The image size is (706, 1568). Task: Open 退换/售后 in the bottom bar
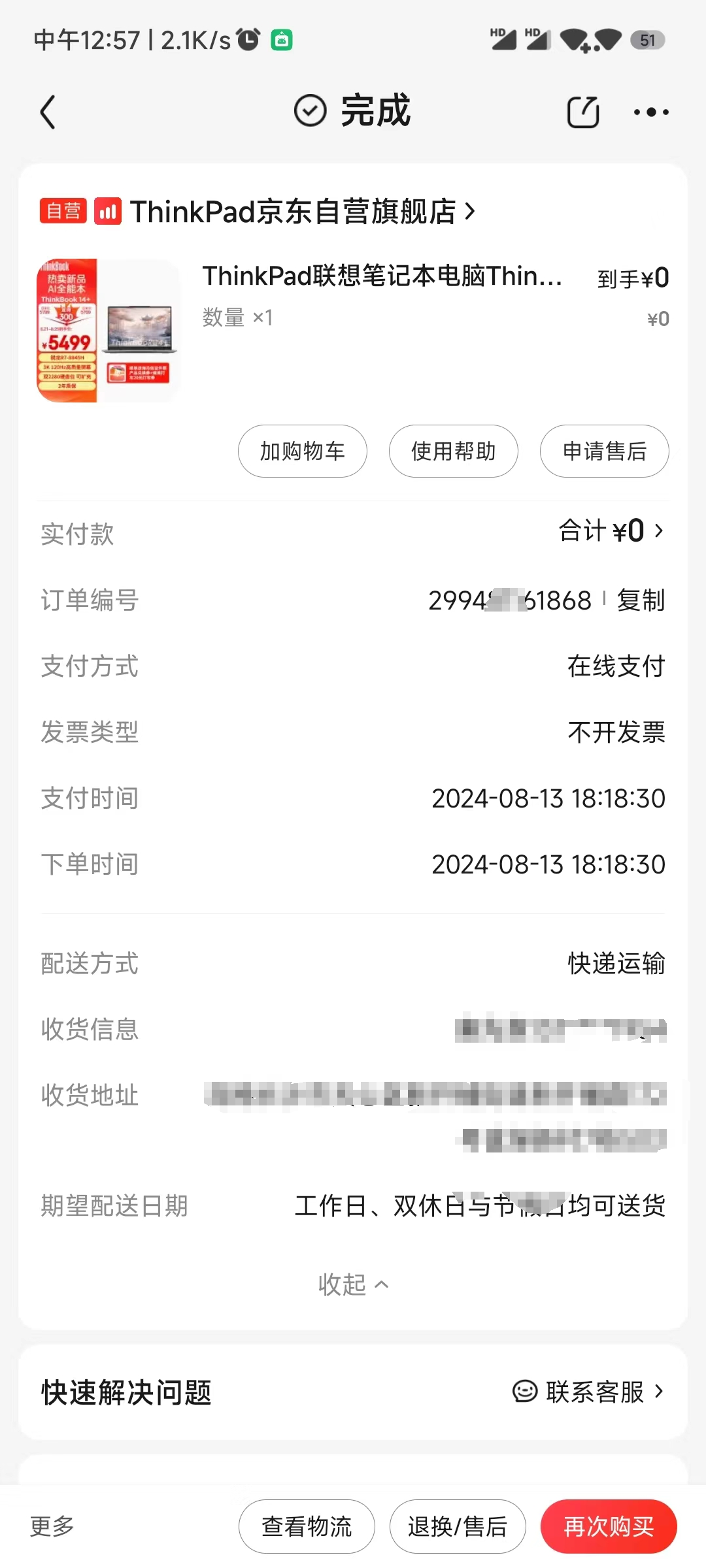pyautogui.click(x=458, y=1527)
